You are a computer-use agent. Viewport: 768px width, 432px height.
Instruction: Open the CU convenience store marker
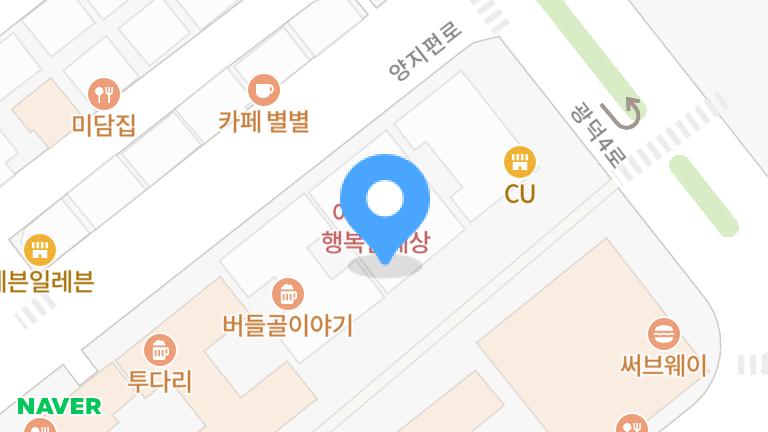[519, 161]
